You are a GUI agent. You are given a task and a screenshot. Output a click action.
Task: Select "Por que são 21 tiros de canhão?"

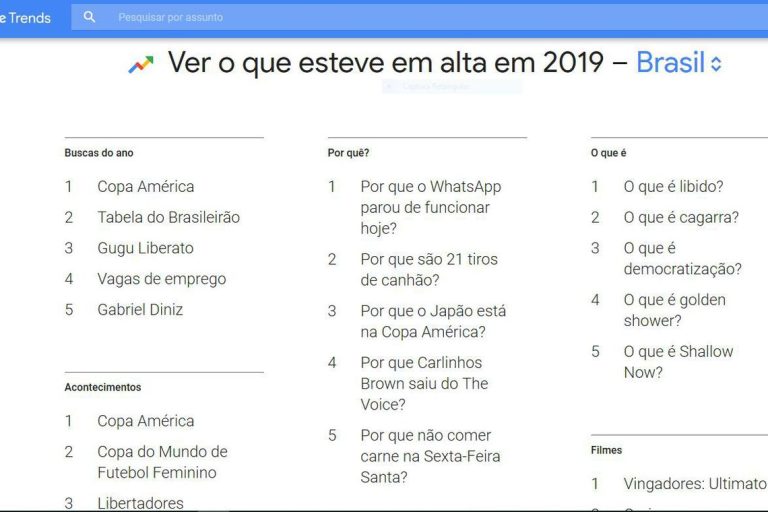pos(428,269)
